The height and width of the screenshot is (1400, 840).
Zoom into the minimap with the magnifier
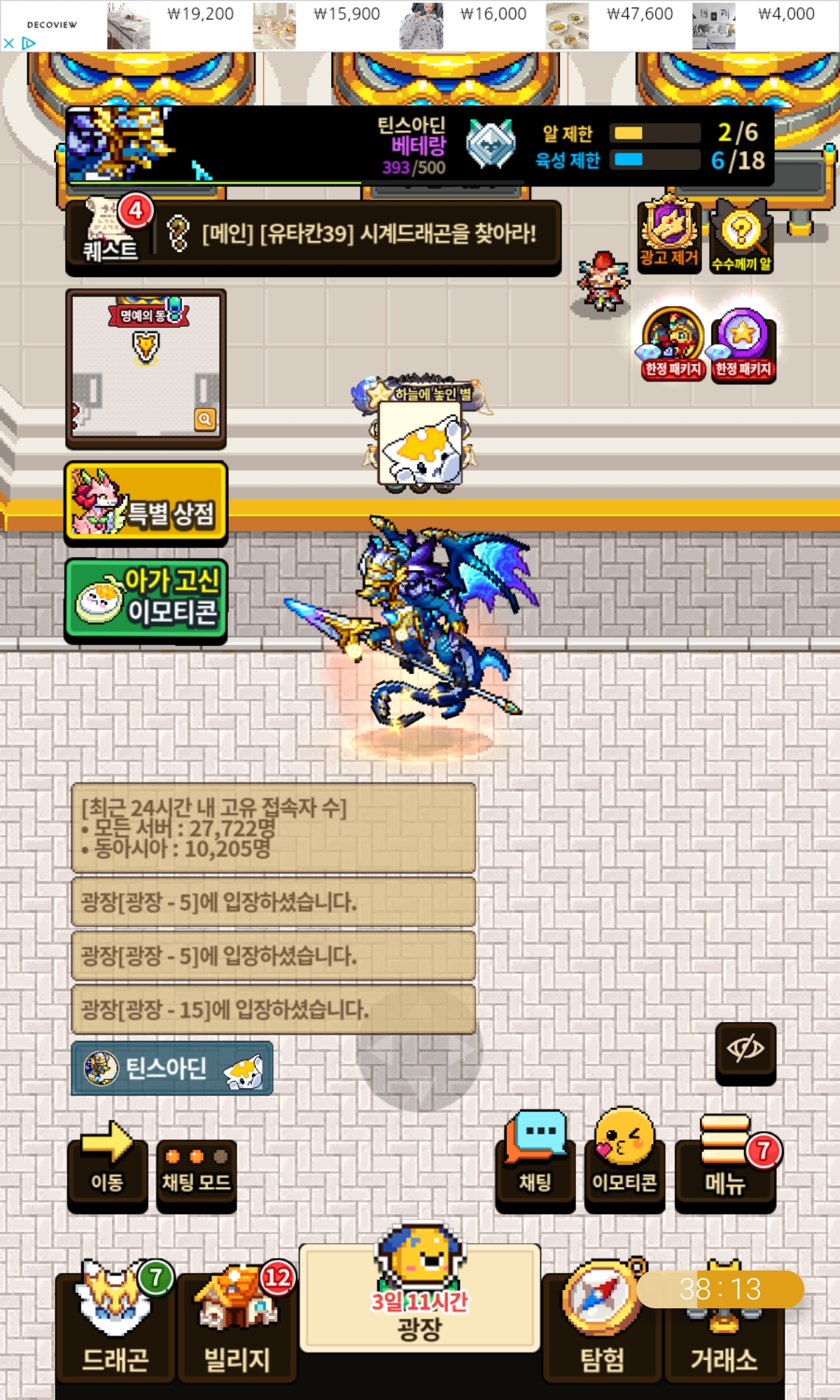click(x=205, y=419)
